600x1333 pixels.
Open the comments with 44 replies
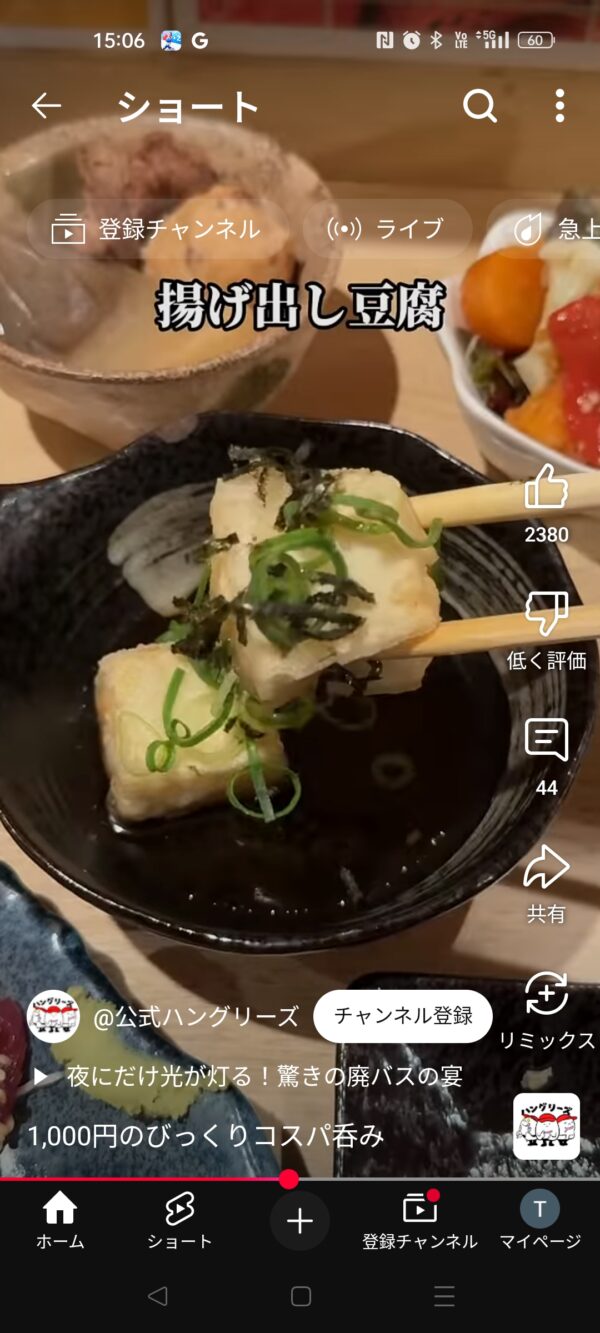tap(546, 742)
